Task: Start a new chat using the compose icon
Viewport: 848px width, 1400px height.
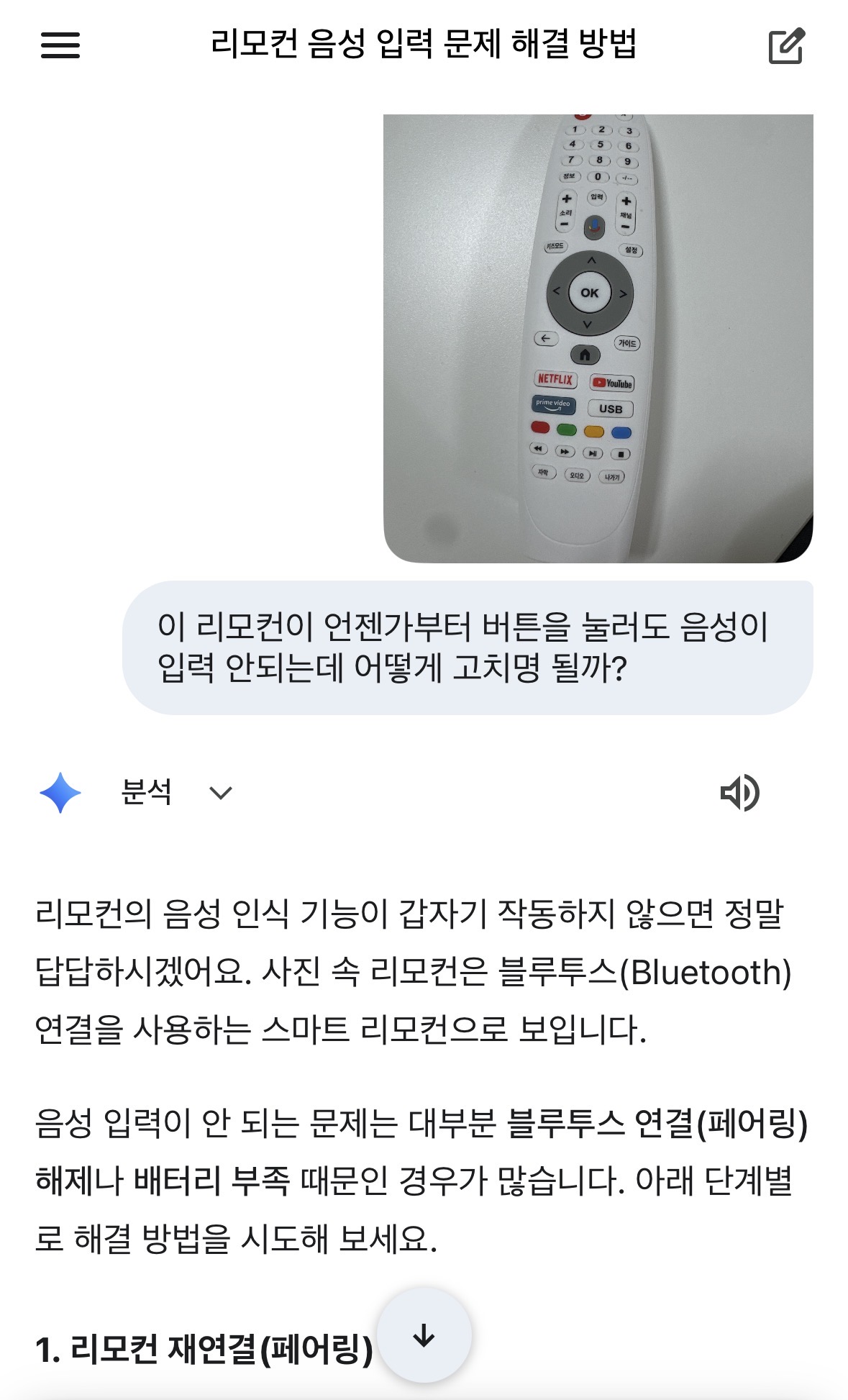Action: click(x=790, y=45)
